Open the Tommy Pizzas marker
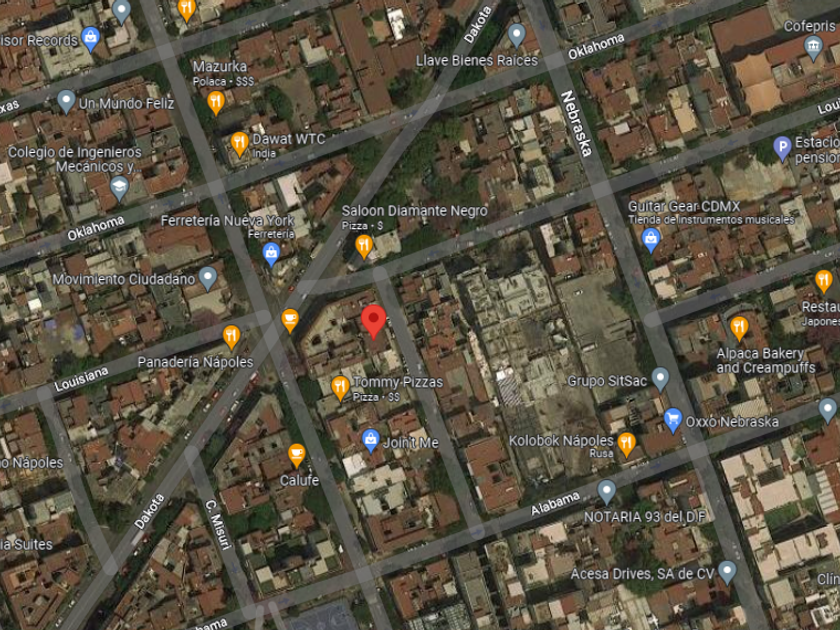This screenshot has width=840, height=630. (340, 388)
